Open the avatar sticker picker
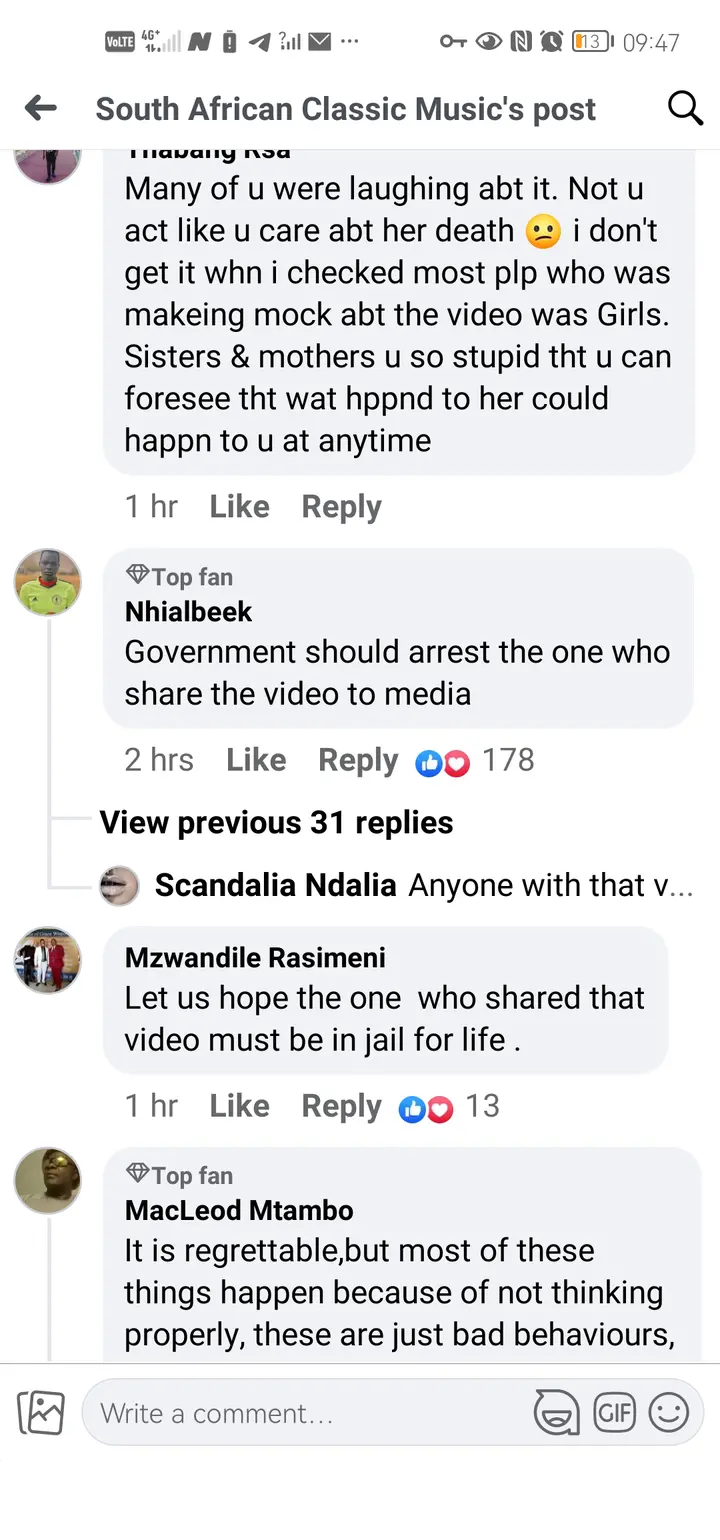Screen dimensions: 720x1540 click(x=557, y=1413)
